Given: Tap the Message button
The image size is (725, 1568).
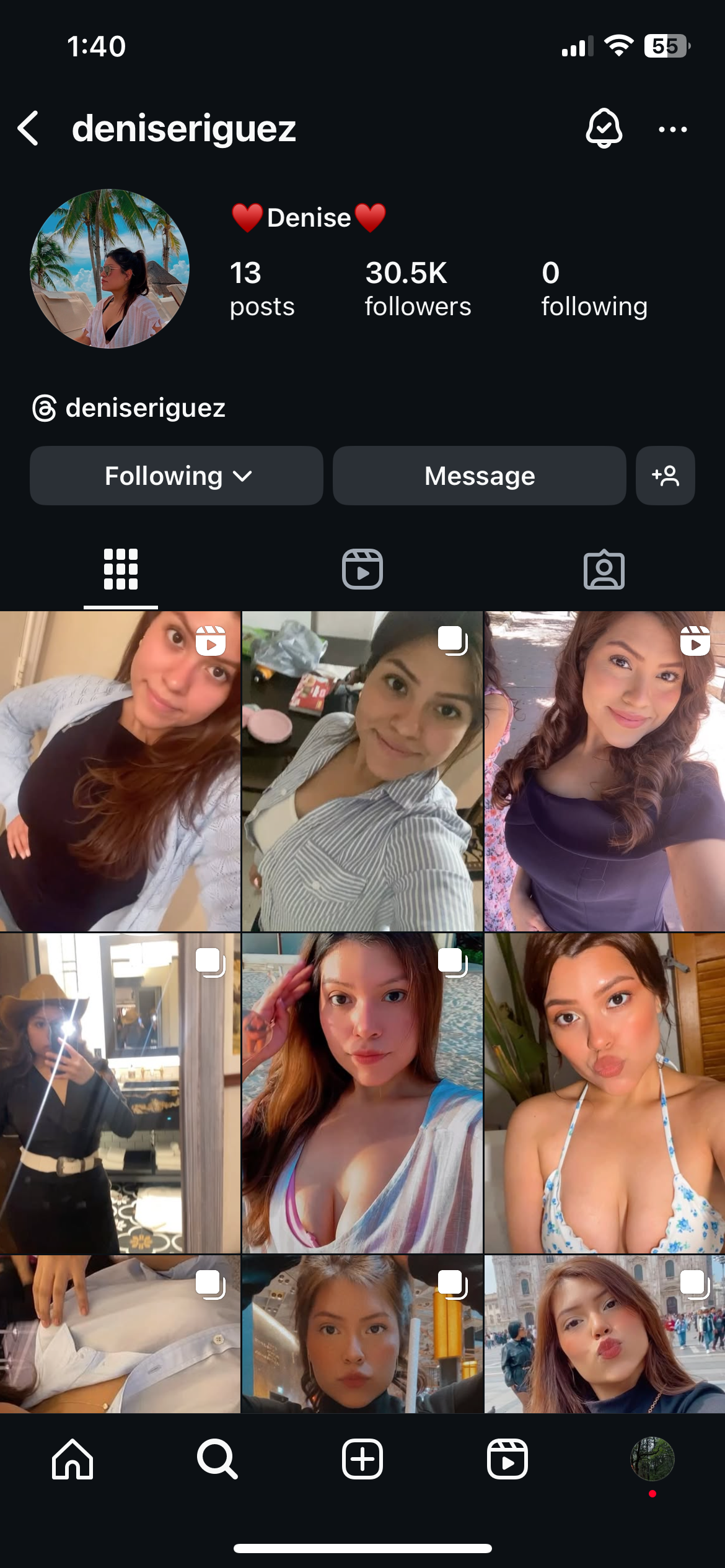Looking at the screenshot, I should pyautogui.click(x=479, y=476).
